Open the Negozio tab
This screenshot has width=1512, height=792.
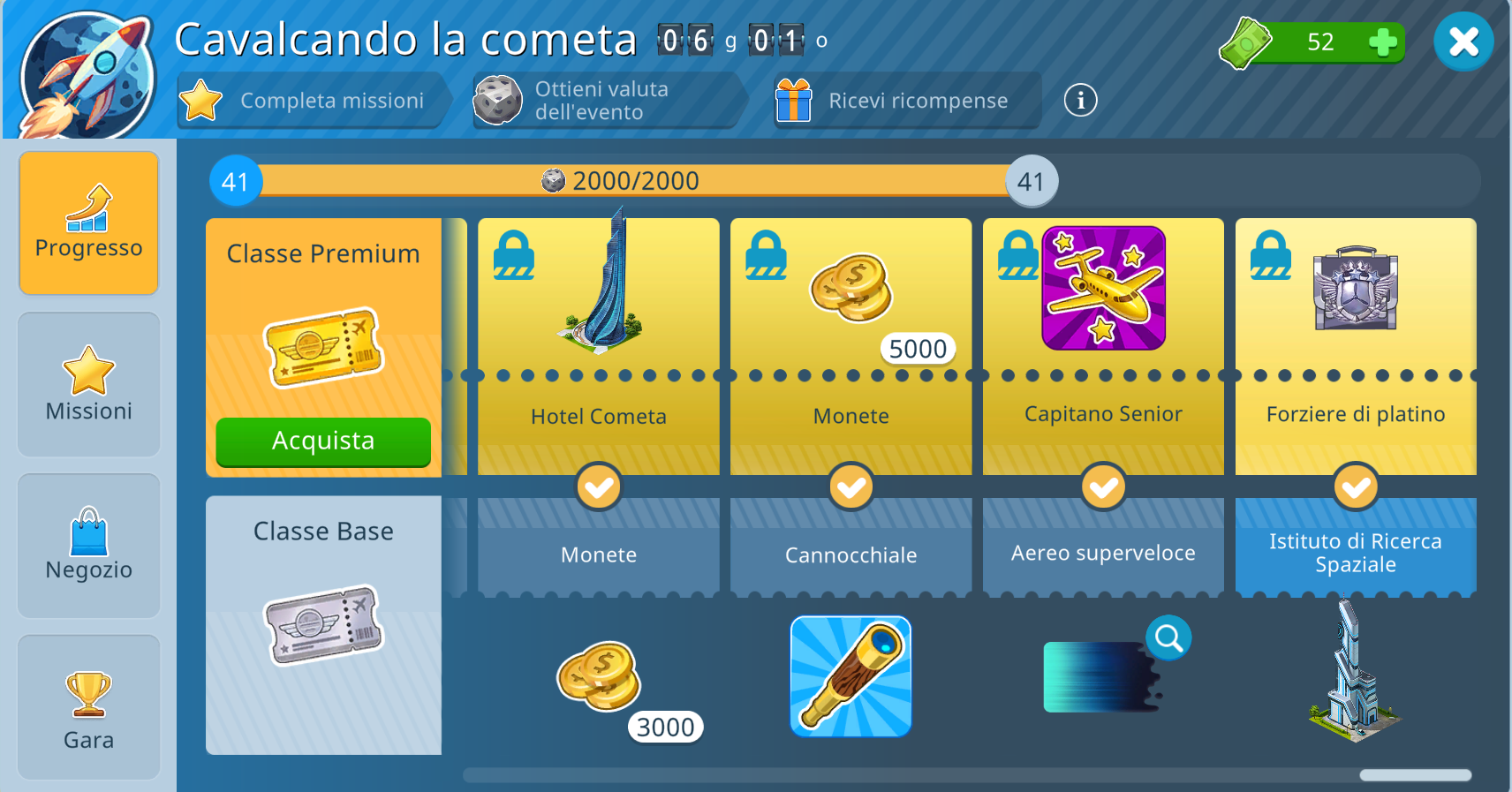tap(88, 545)
